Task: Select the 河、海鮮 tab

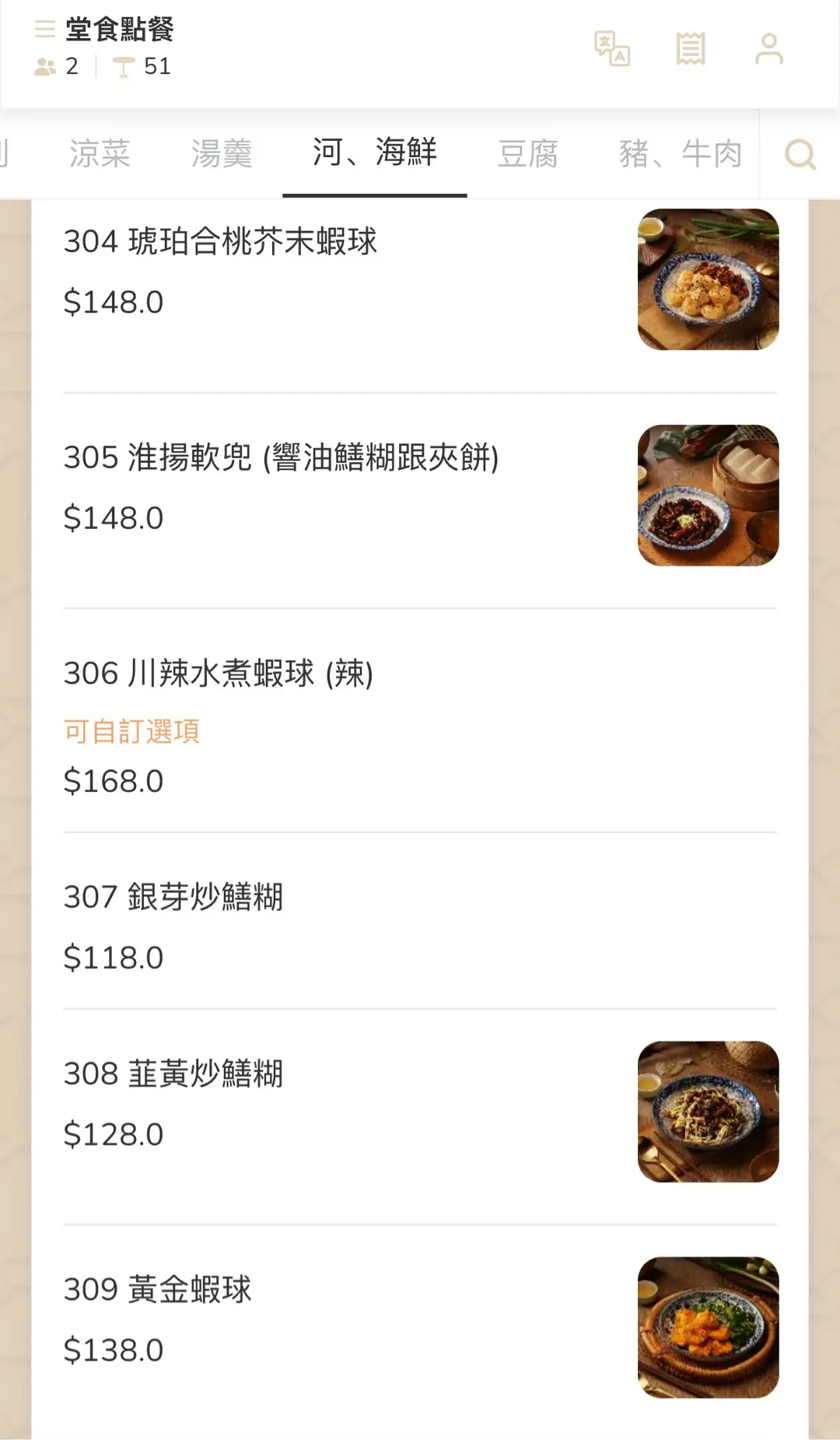Action: pos(375,152)
